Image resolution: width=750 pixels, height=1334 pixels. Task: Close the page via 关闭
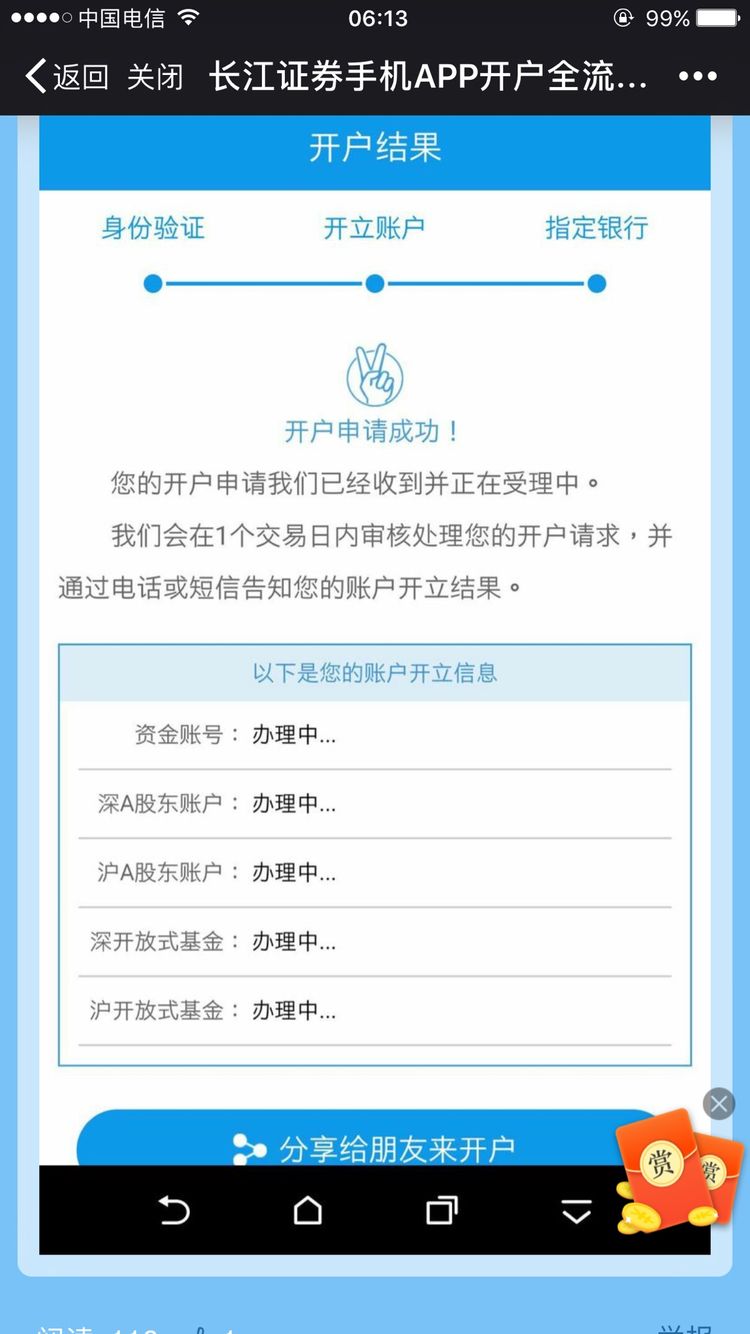(155, 76)
